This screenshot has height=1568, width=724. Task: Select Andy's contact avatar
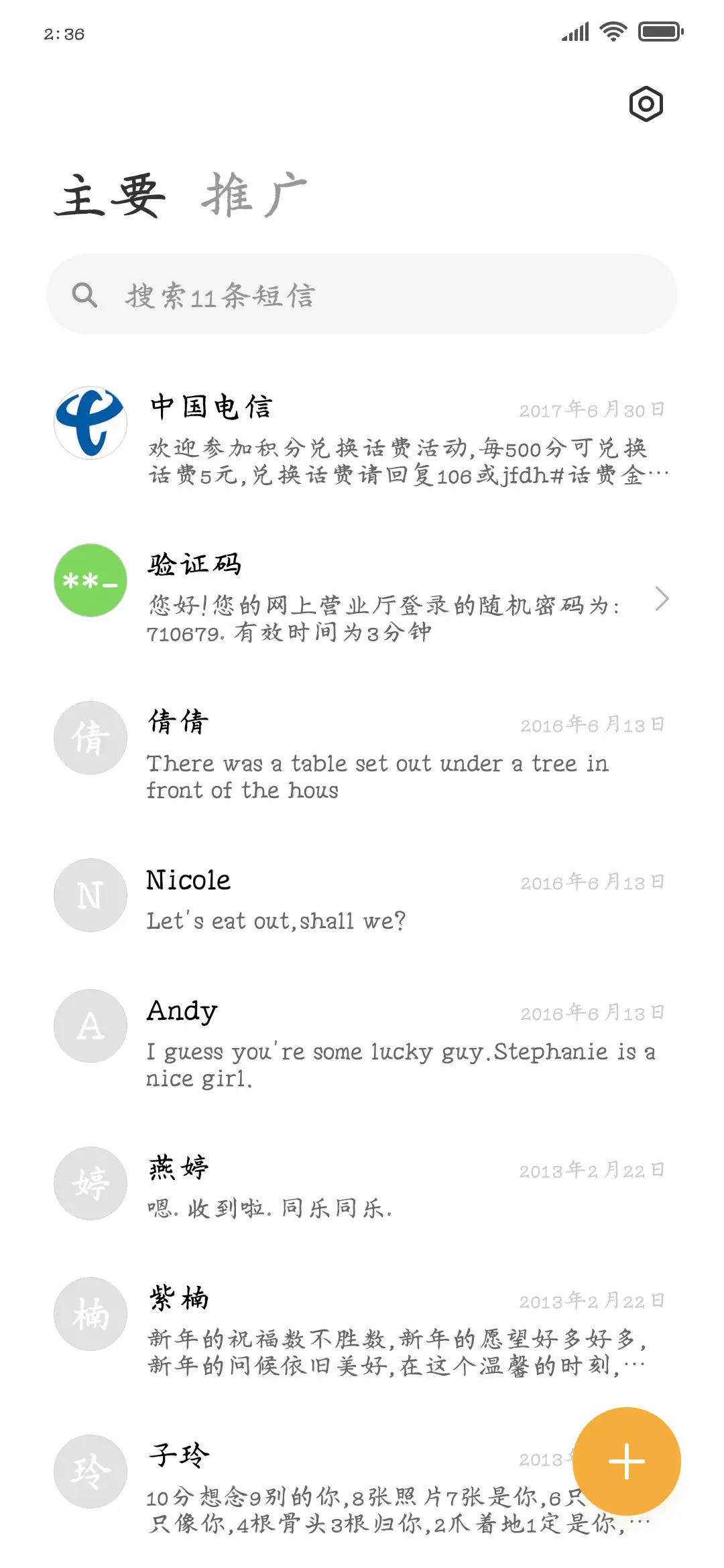pyautogui.click(x=90, y=1025)
